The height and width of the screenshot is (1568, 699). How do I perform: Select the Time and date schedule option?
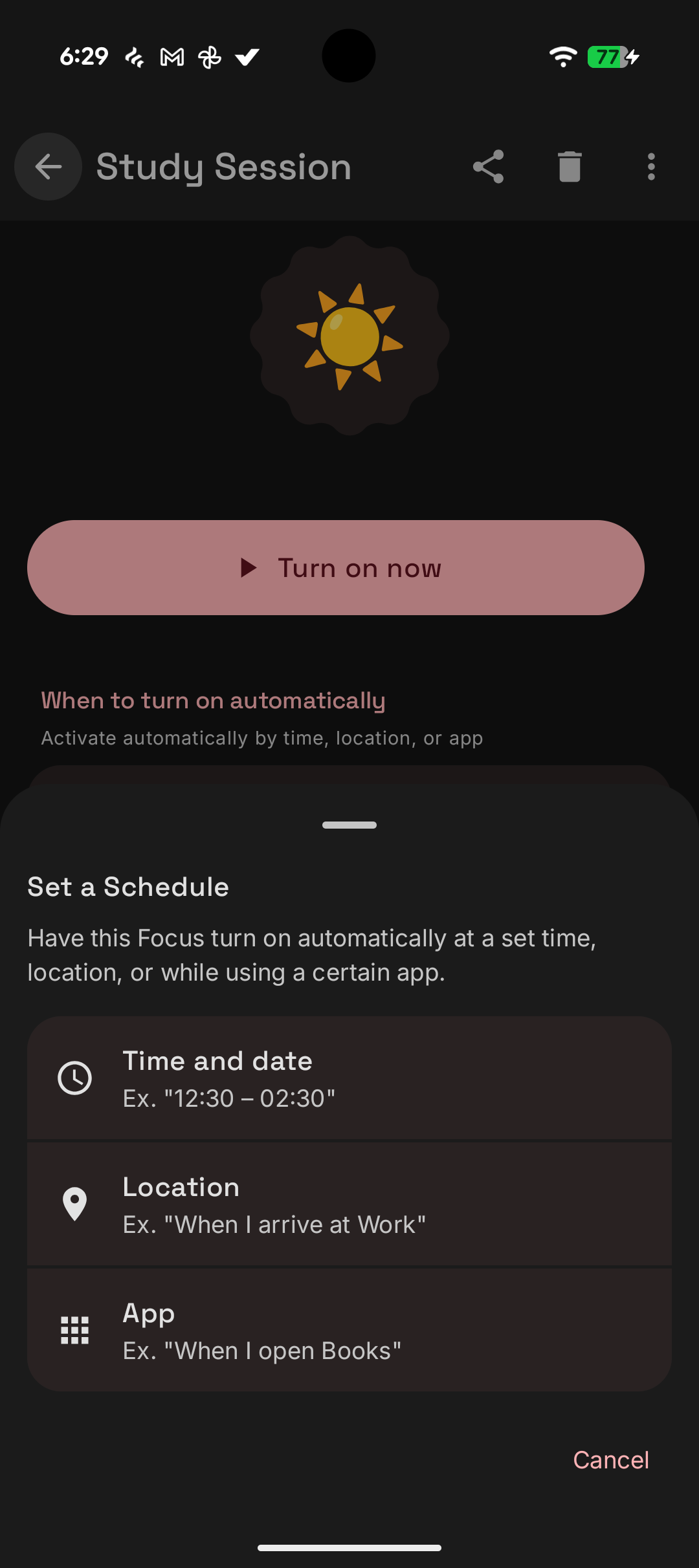349,1077
